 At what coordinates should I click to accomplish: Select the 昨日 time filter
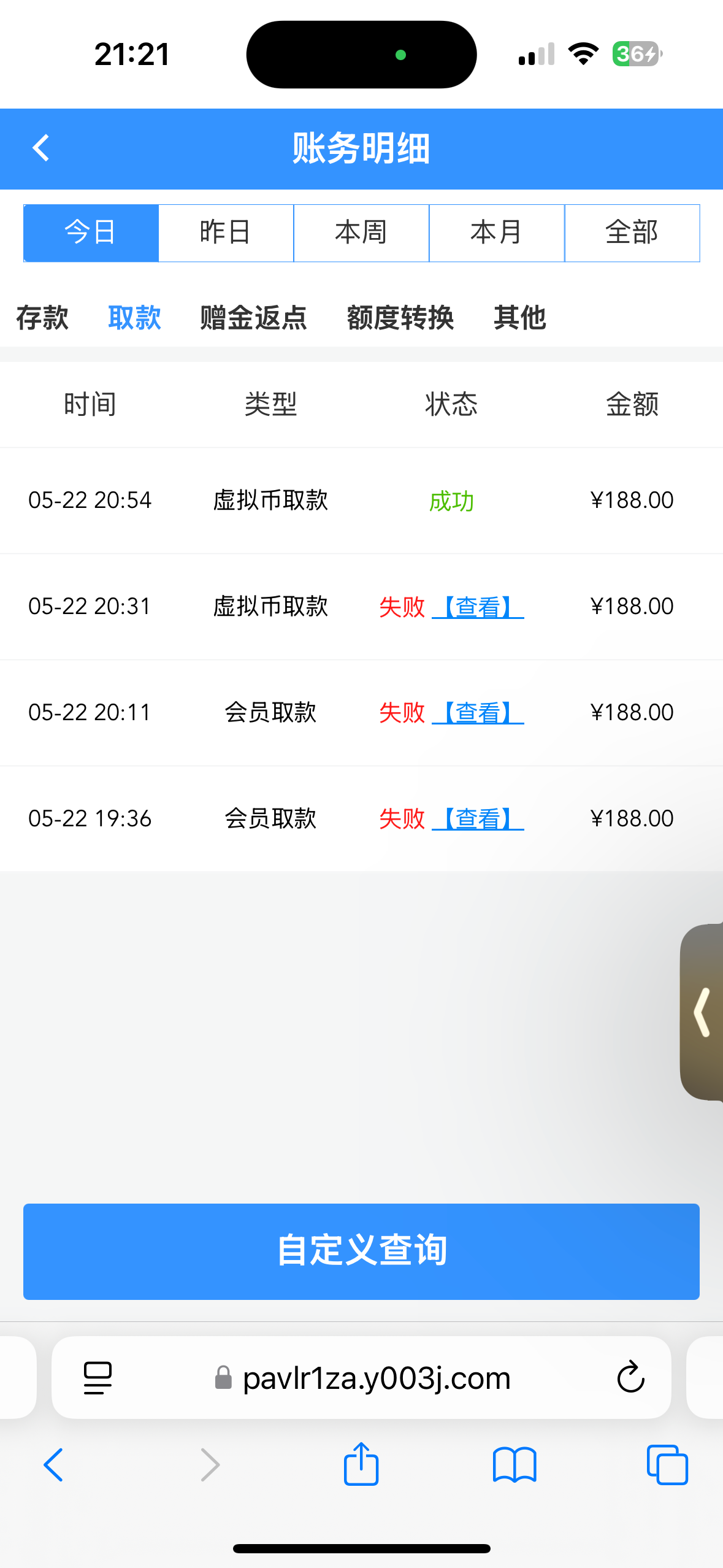(226, 233)
